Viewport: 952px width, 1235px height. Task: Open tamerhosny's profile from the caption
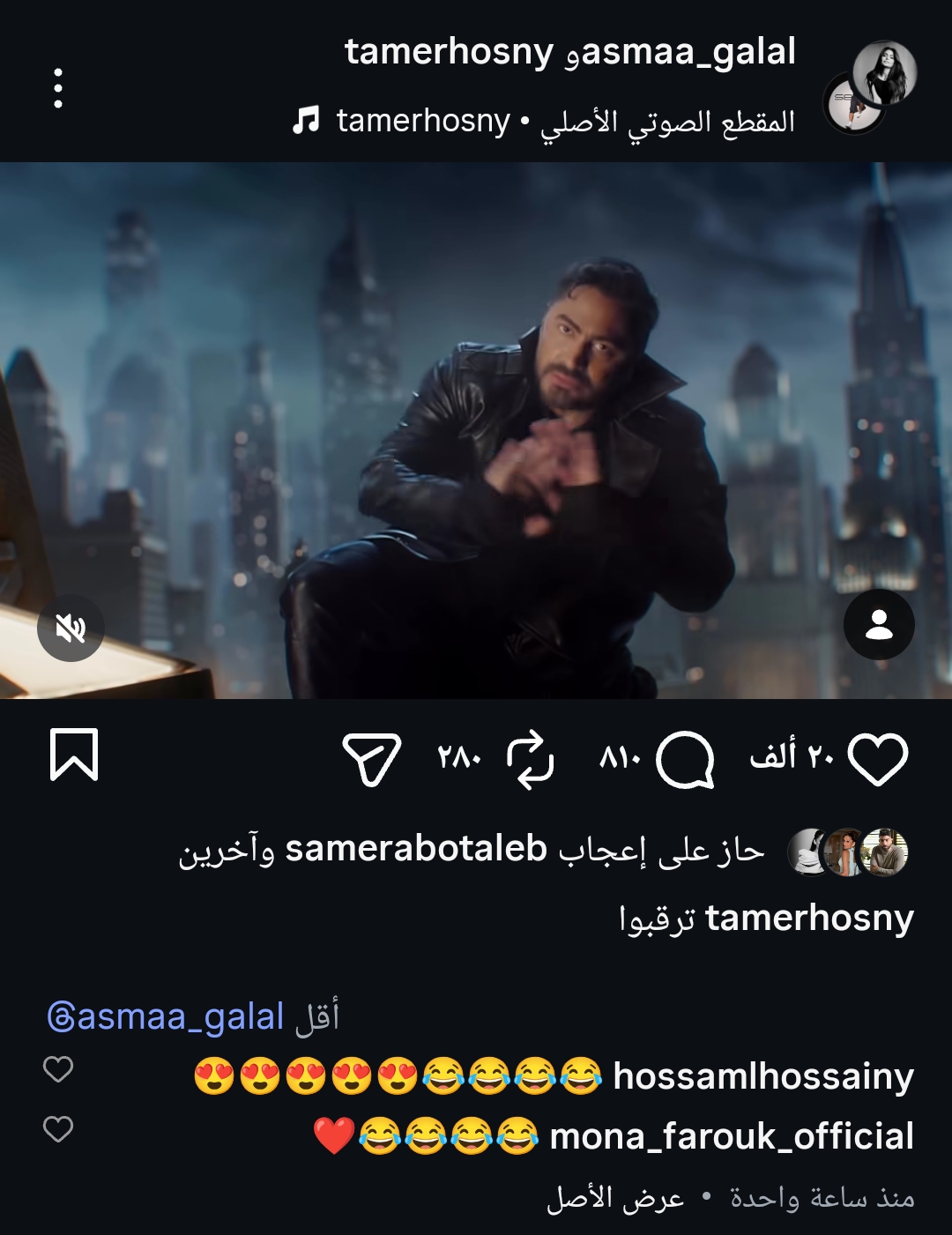[809, 919]
